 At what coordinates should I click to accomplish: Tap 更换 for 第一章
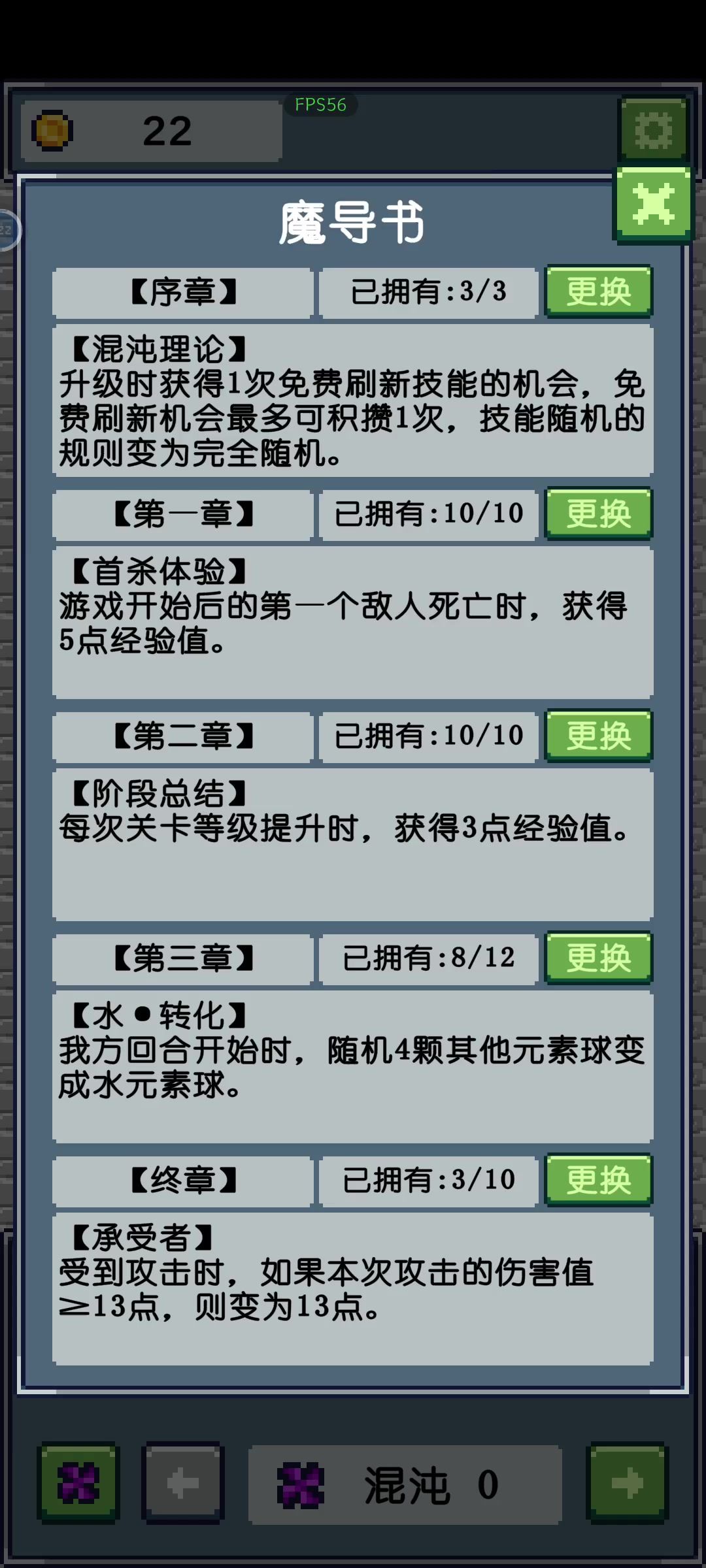599,514
